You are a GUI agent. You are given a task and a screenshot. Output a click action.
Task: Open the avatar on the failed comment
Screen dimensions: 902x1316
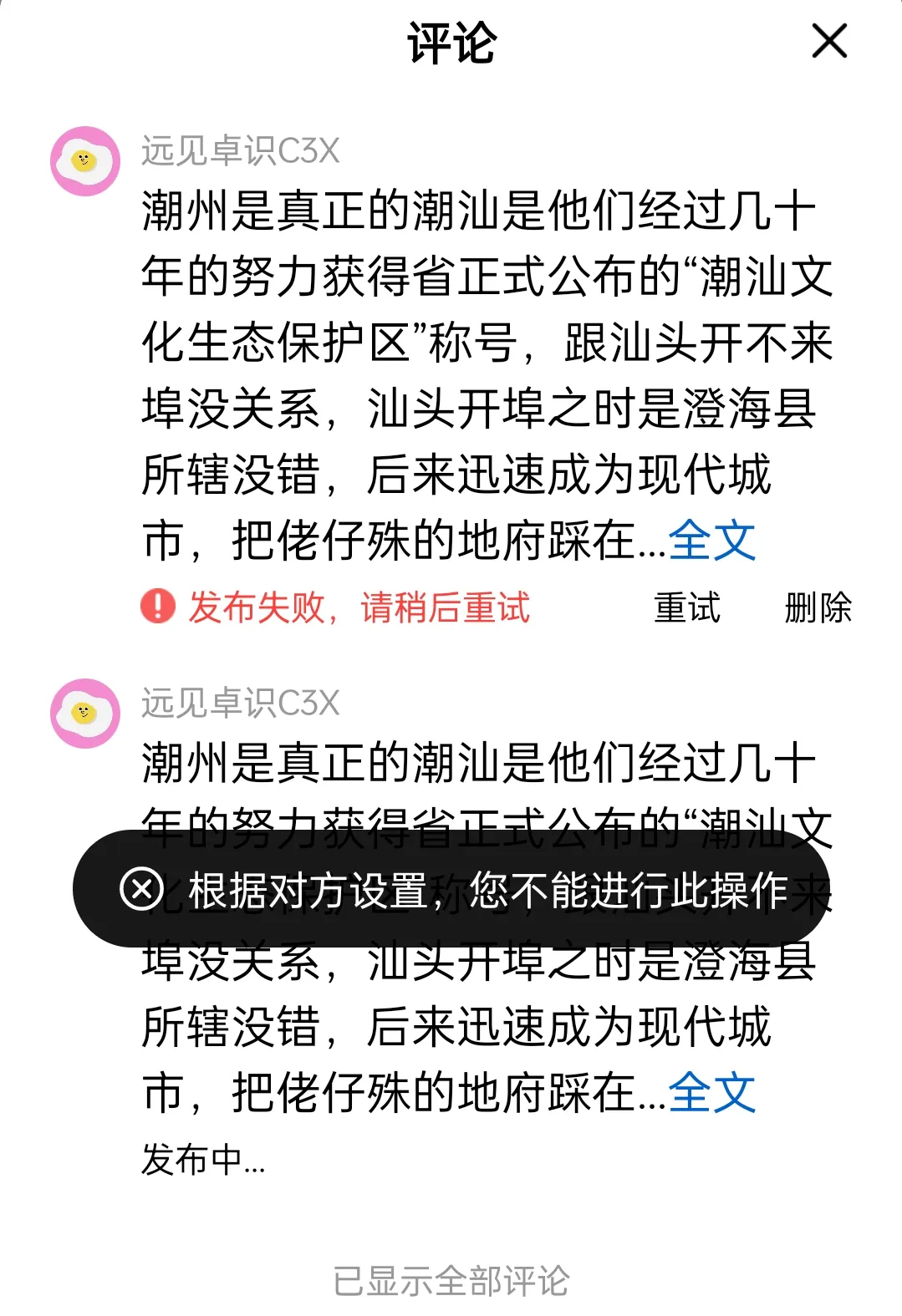click(85, 161)
